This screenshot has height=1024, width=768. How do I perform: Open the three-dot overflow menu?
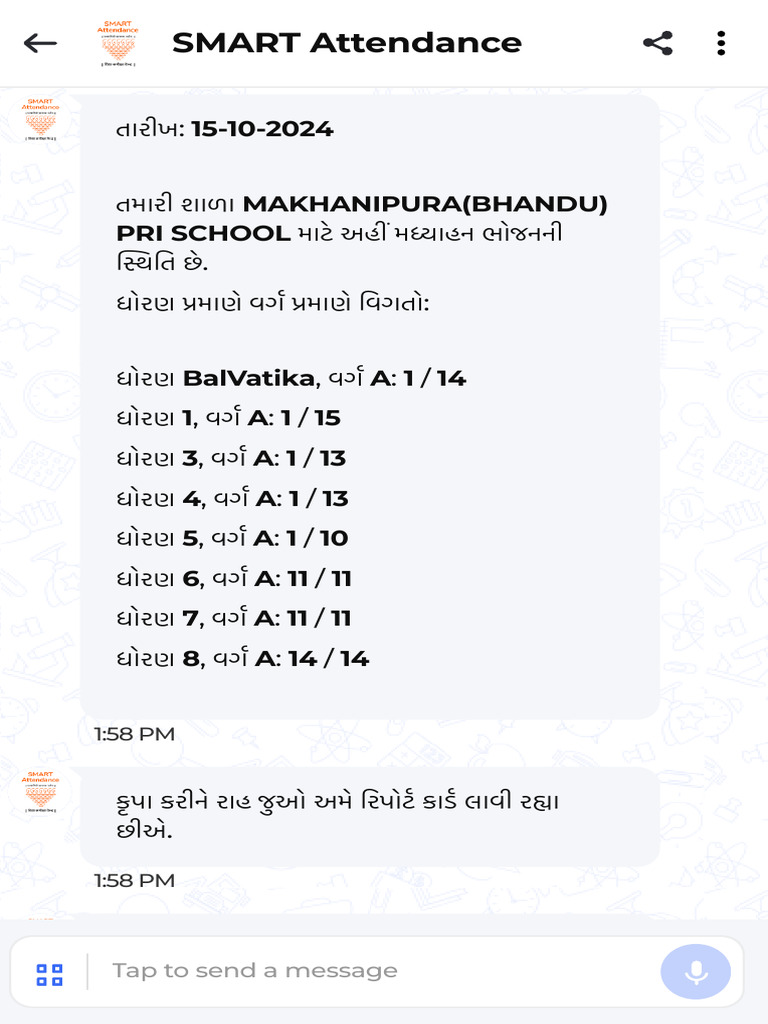pos(721,43)
